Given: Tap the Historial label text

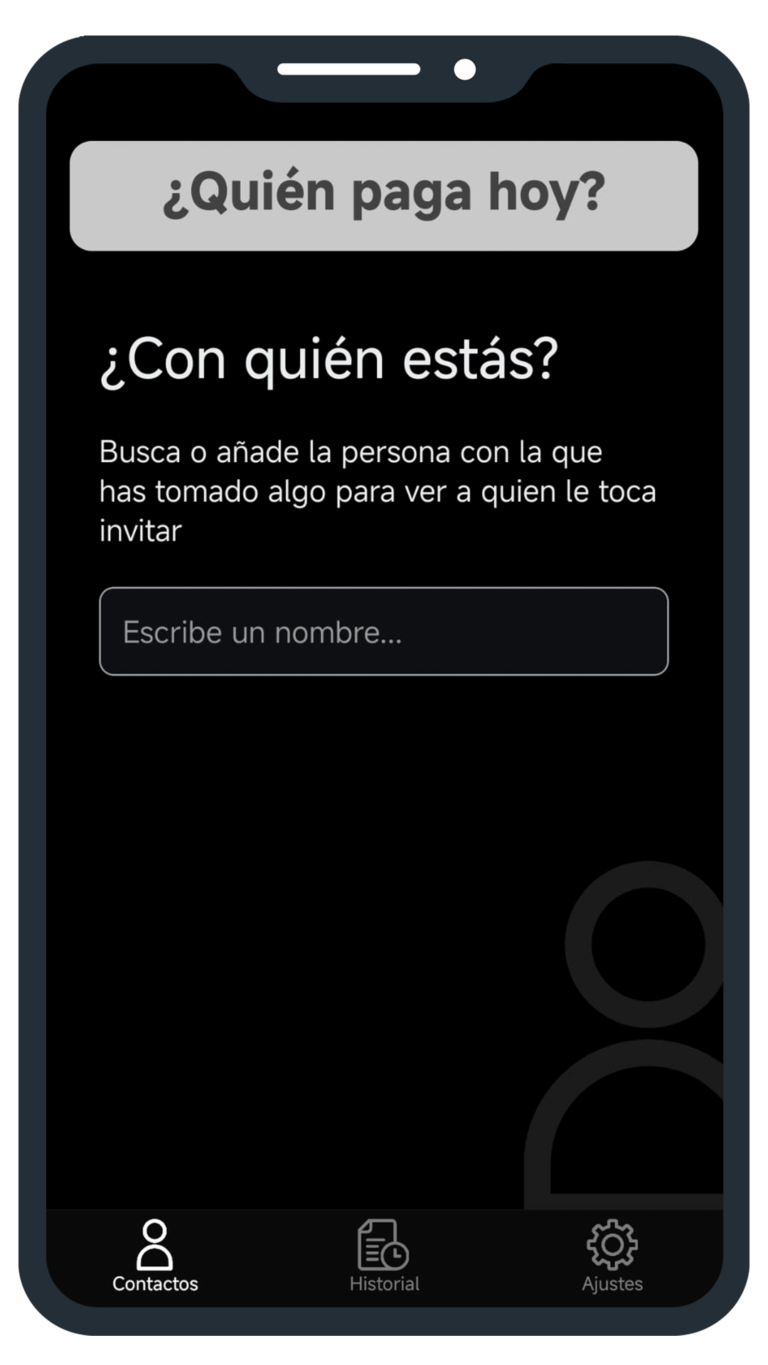Looking at the screenshot, I should (384, 1285).
